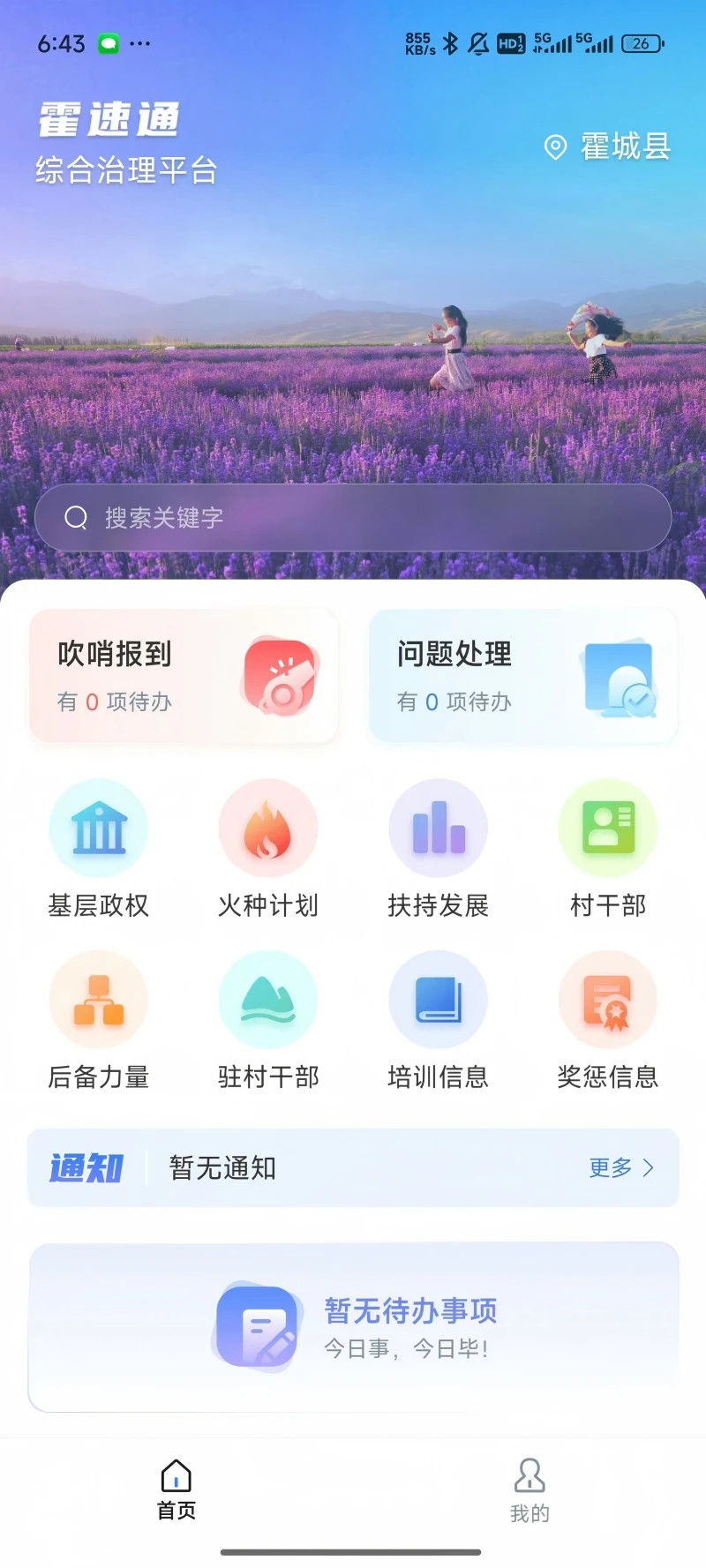Tap the 村干部 contact card icon
Image resolution: width=706 pixels, height=1568 pixels.
click(609, 828)
